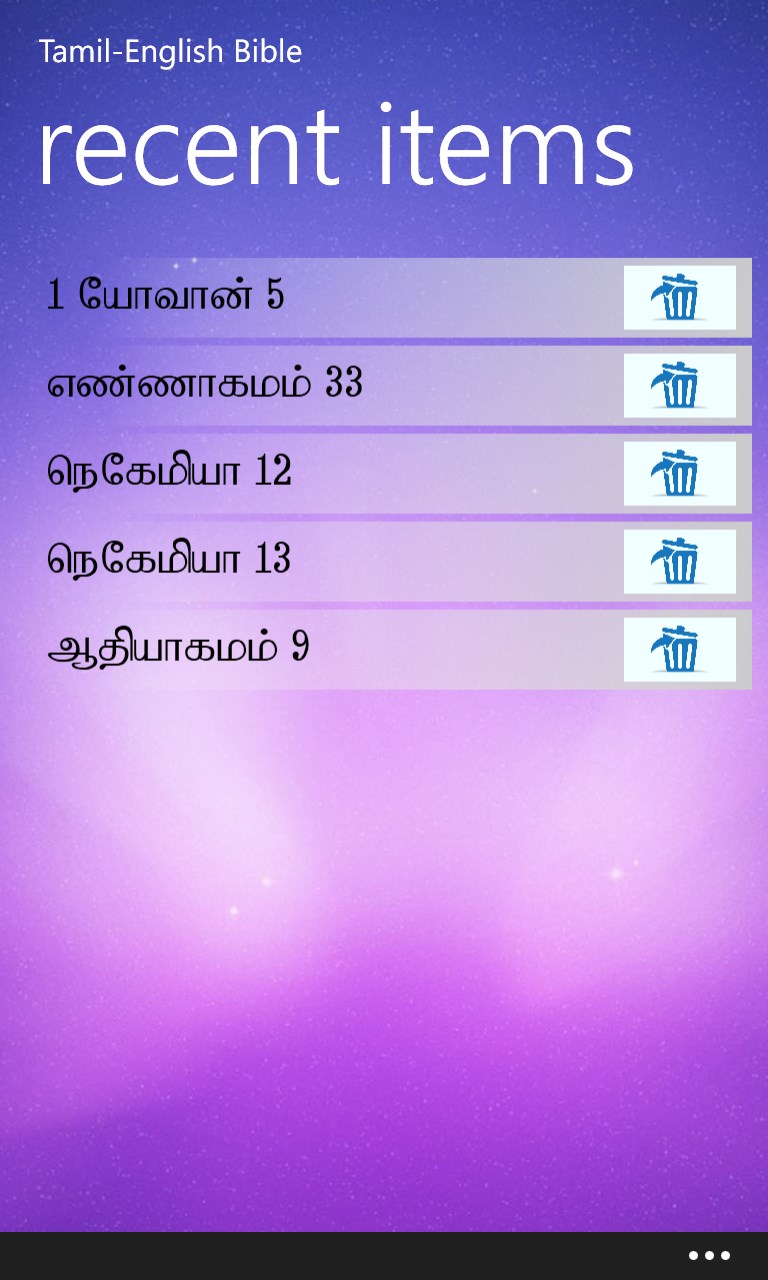Open recent item எண்ணாகமம் 33
768x1280 pixels.
[205, 385]
